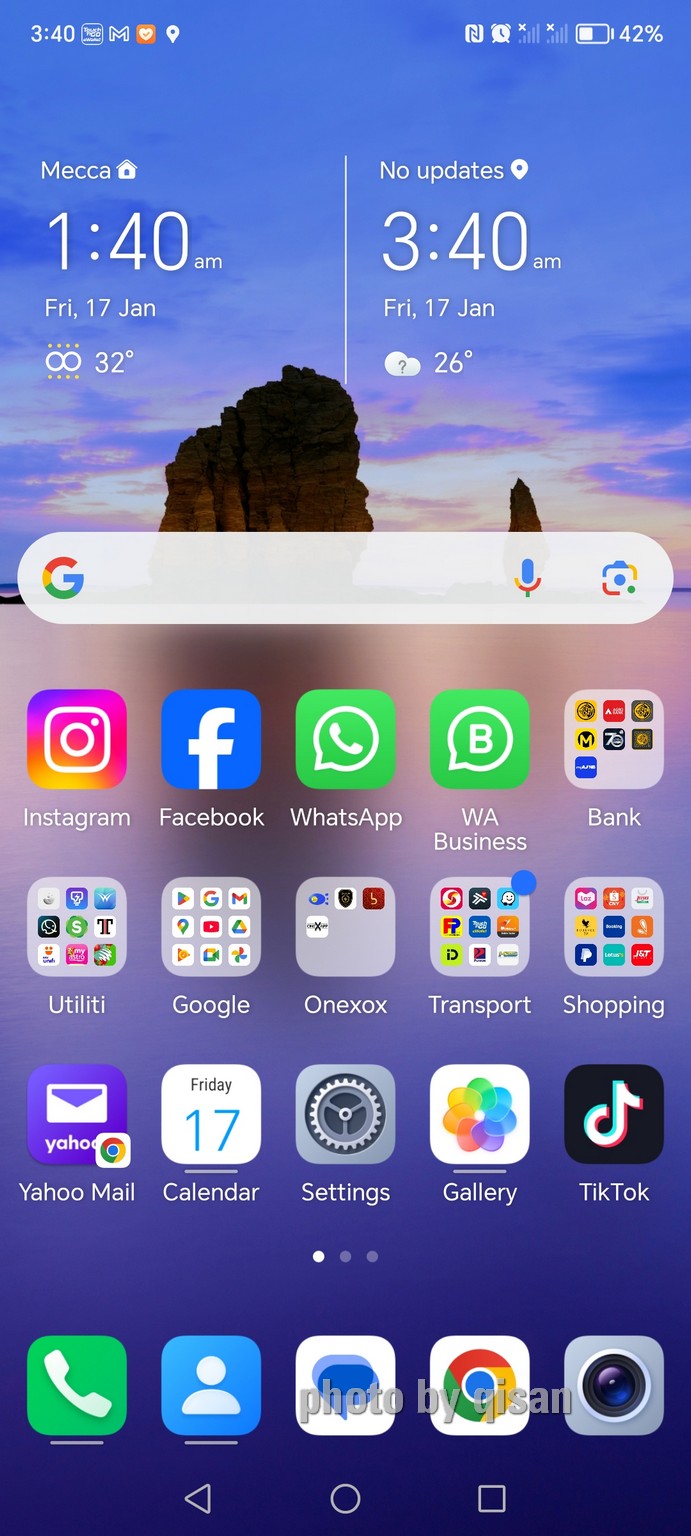This screenshot has width=691, height=1536.
Task: Open the Onexox folder
Action: tap(346, 927)
